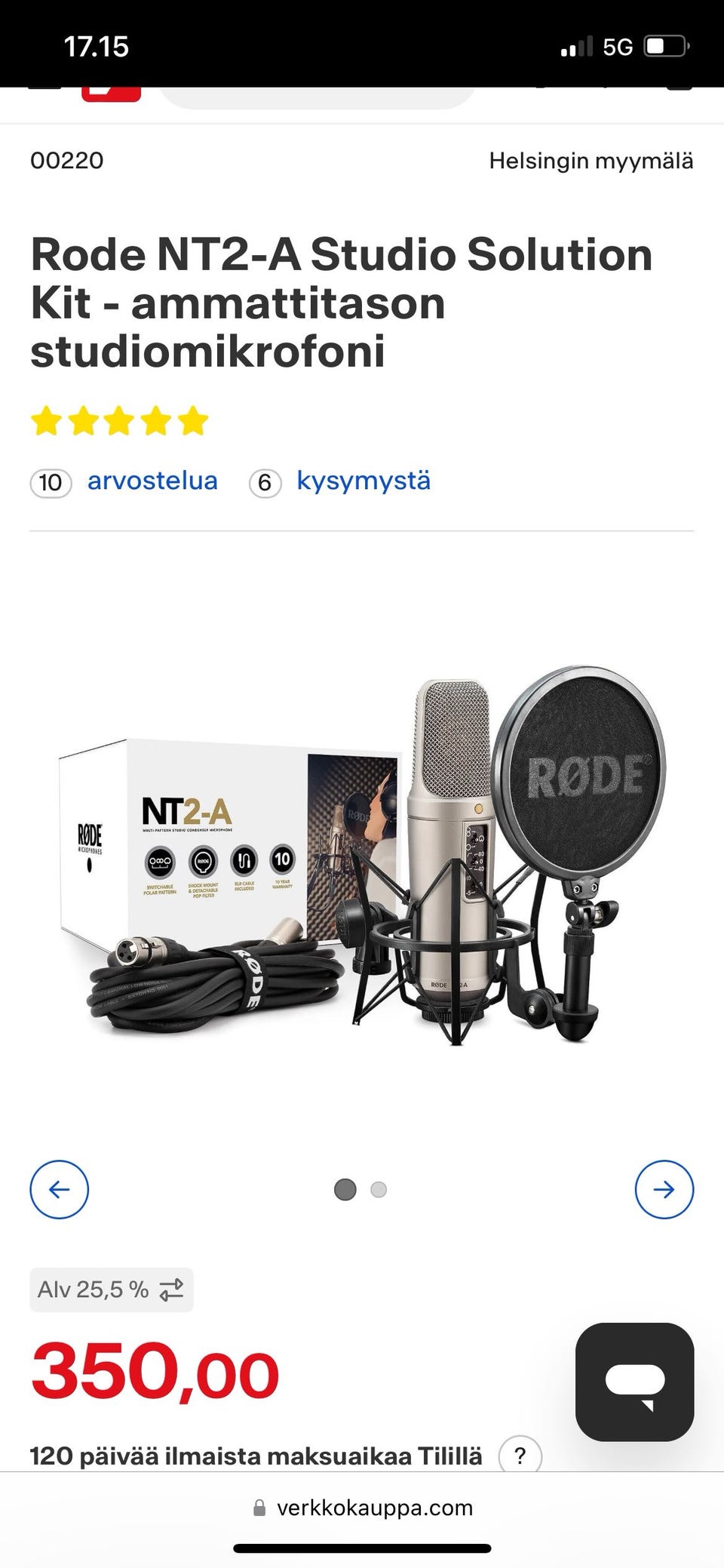Image resolution: width=724 pixels, height=1568 pixels.
Task: Toggle the Alv 25,5 % tax display
Action: [112, 1290]
